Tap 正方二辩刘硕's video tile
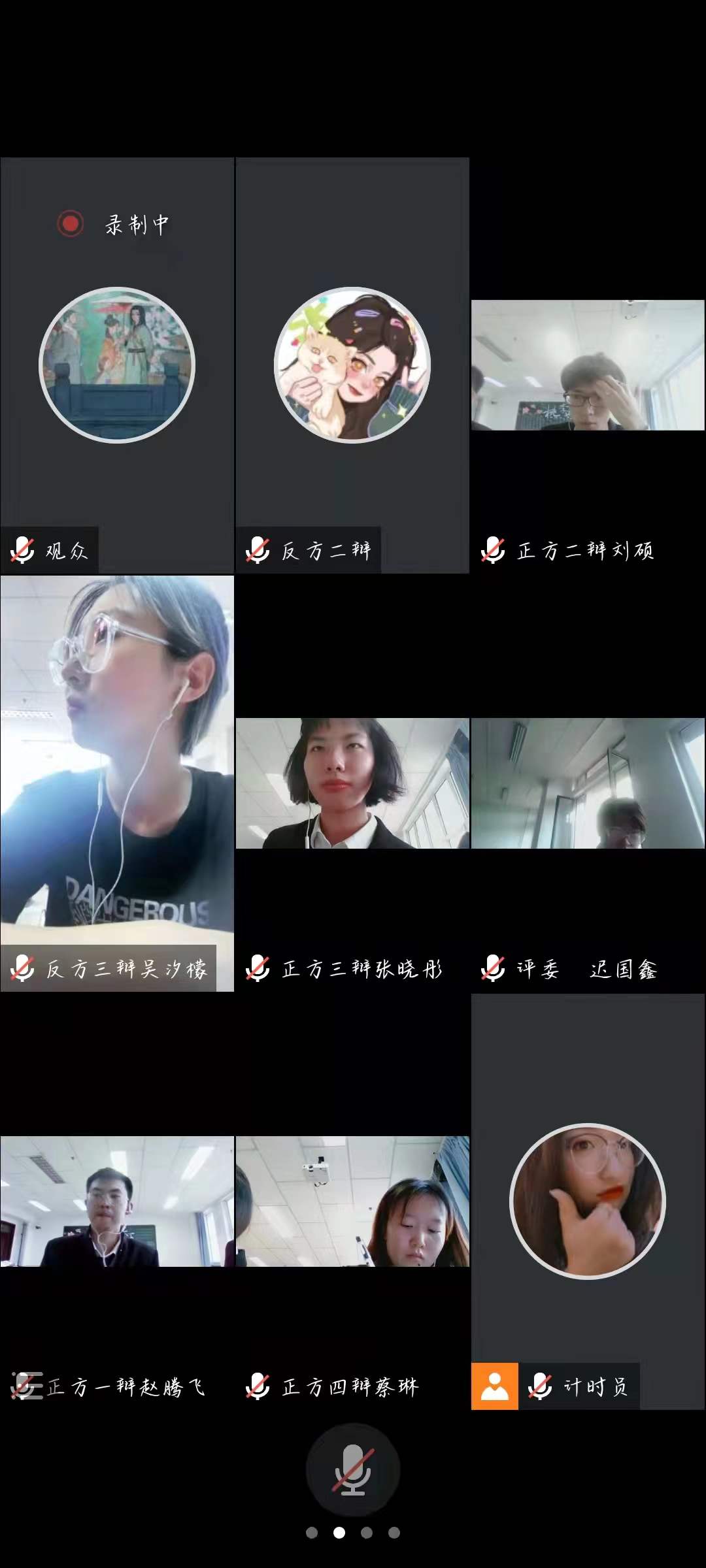 pyautogui.click(x=588, y=365)
